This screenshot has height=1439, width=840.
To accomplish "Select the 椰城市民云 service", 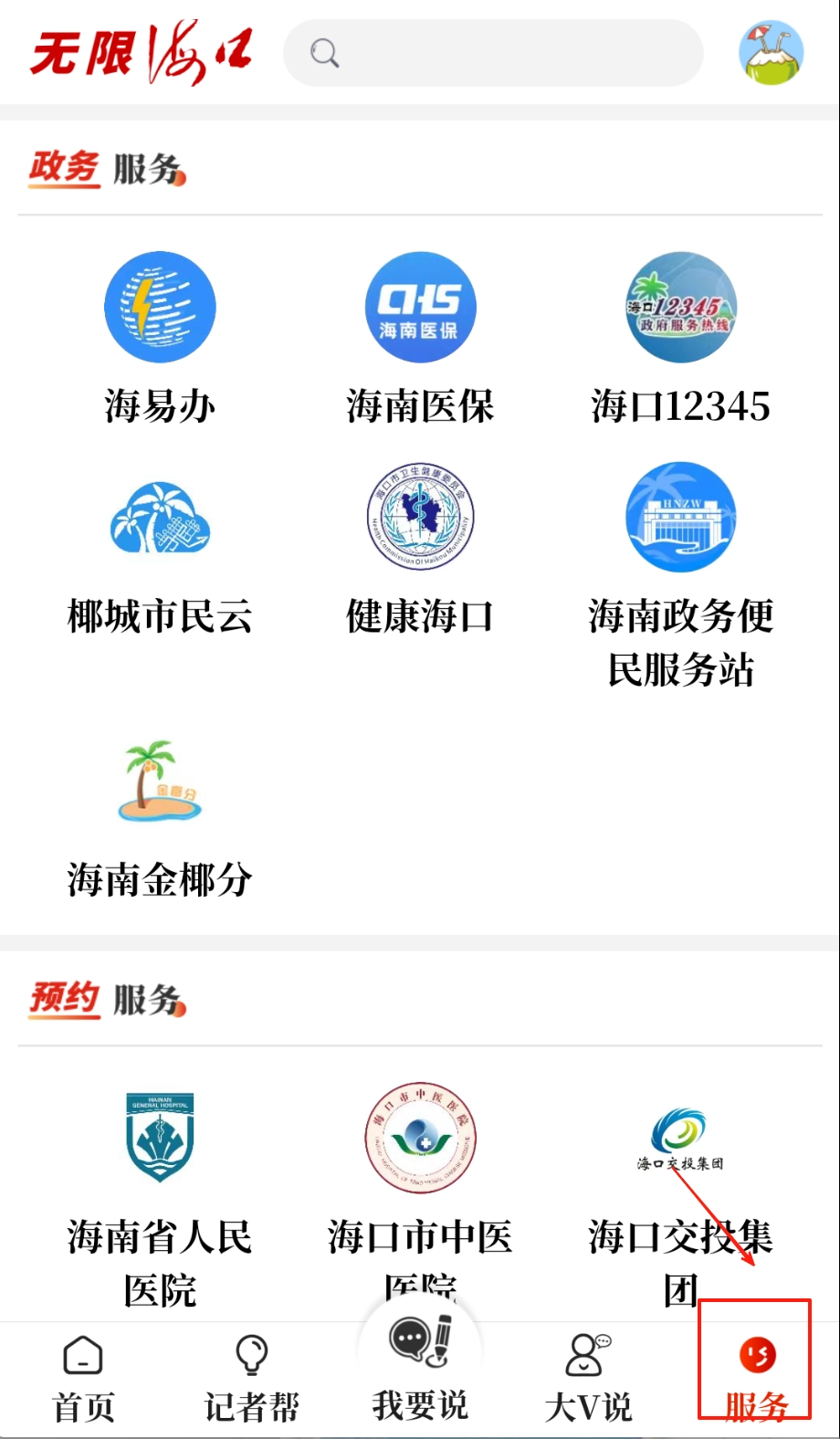I will 160,518.
